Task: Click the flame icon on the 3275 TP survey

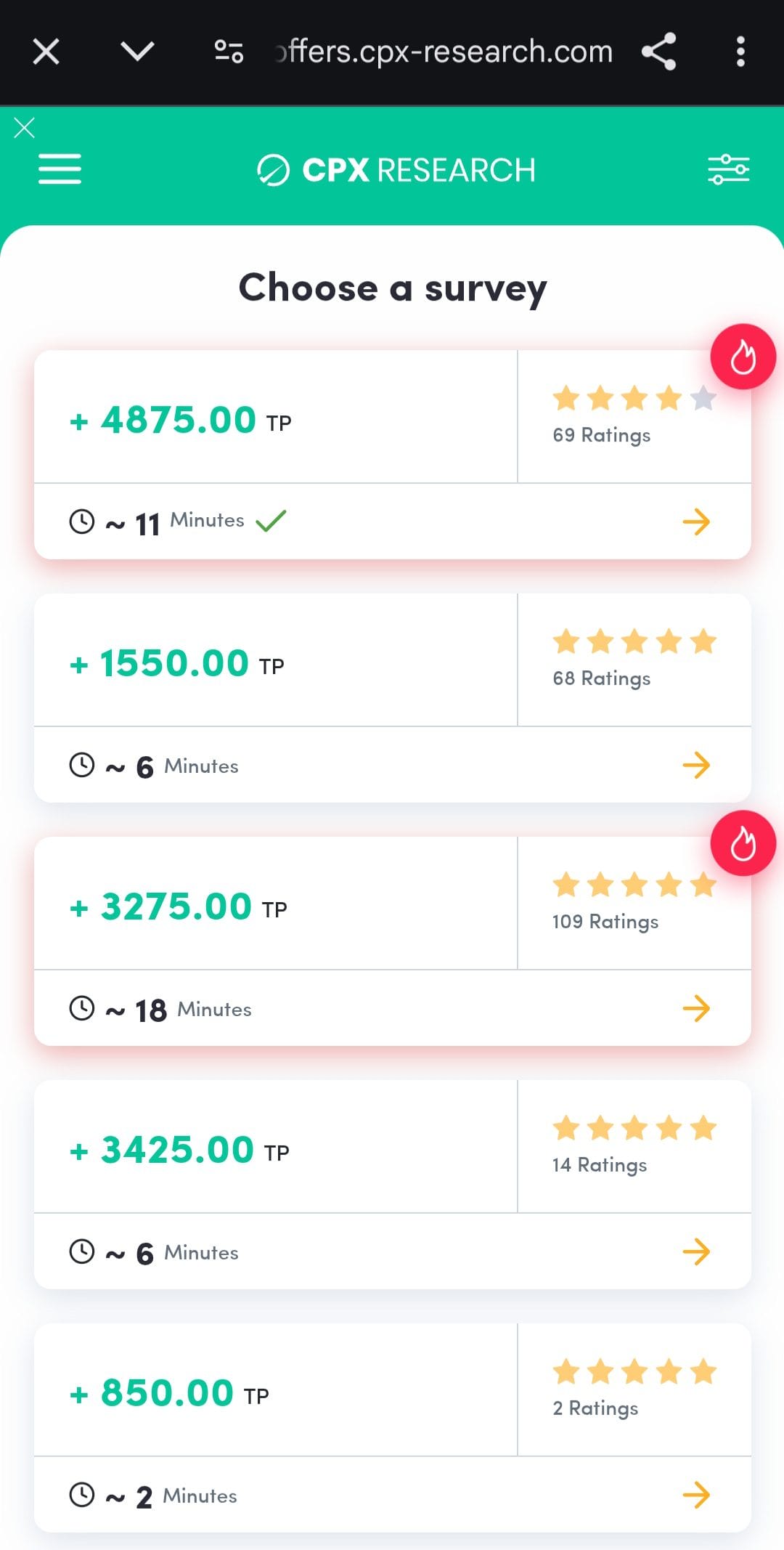Action: pyautogui.click(x=743, y=844)
